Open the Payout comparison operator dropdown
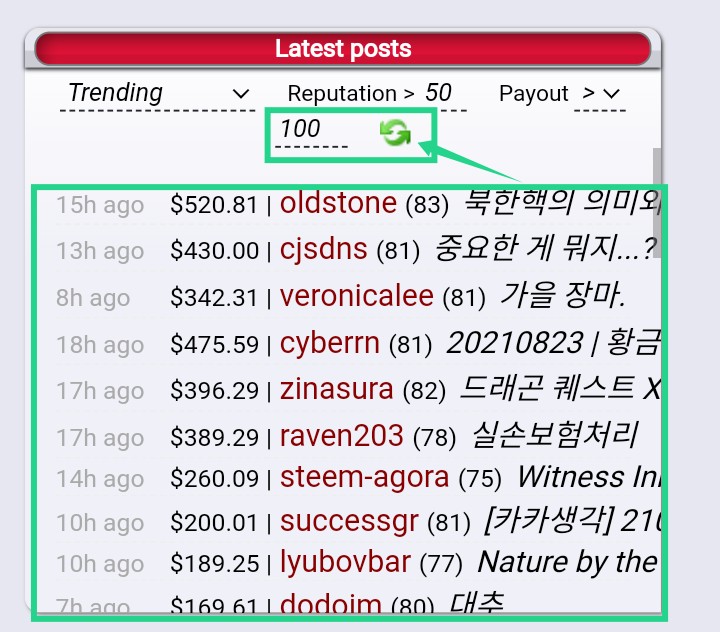This screenshot has height=632, width=720. click(x=600, y=94)
